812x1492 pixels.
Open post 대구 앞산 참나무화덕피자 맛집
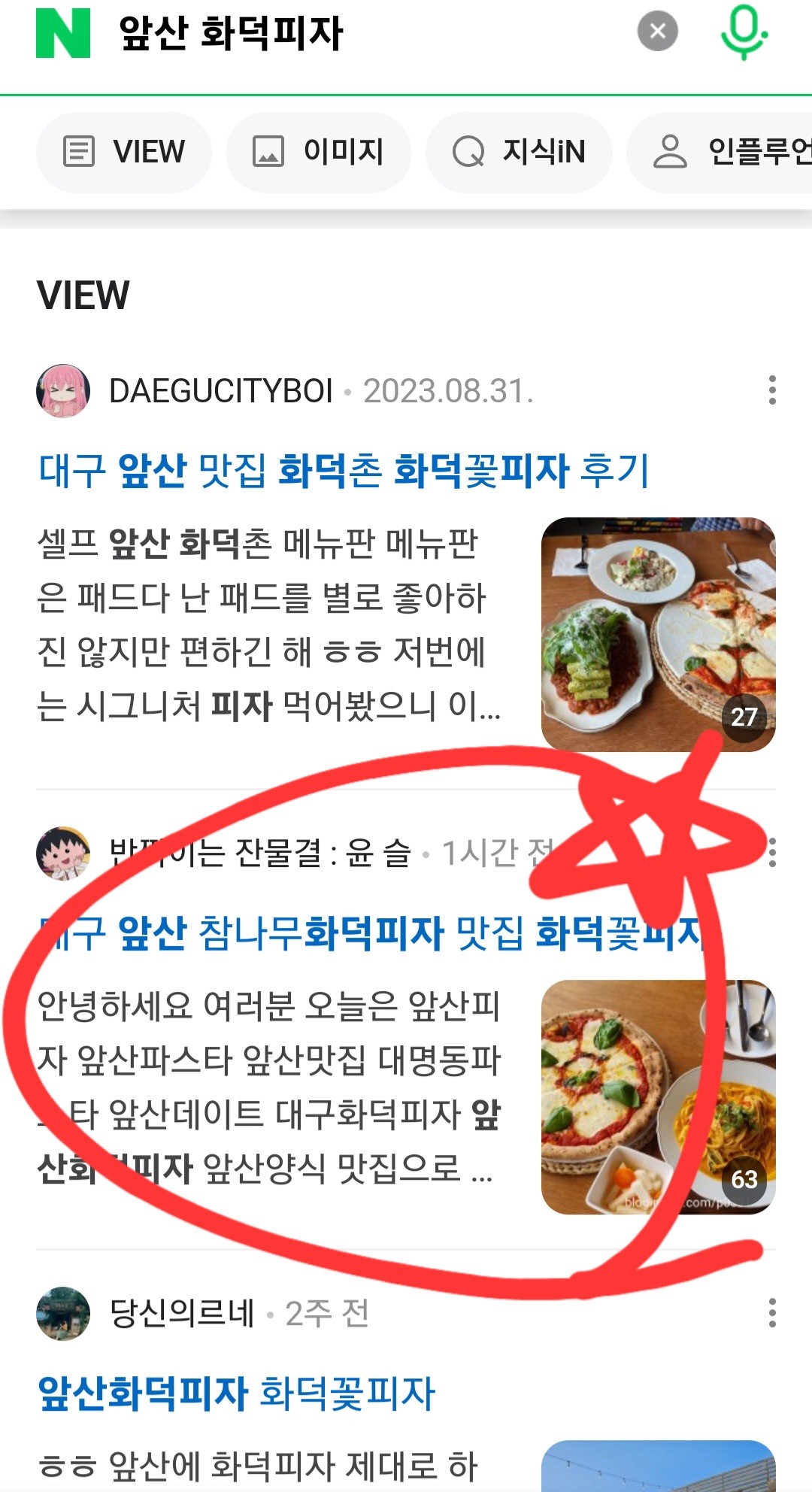point(368,933)
